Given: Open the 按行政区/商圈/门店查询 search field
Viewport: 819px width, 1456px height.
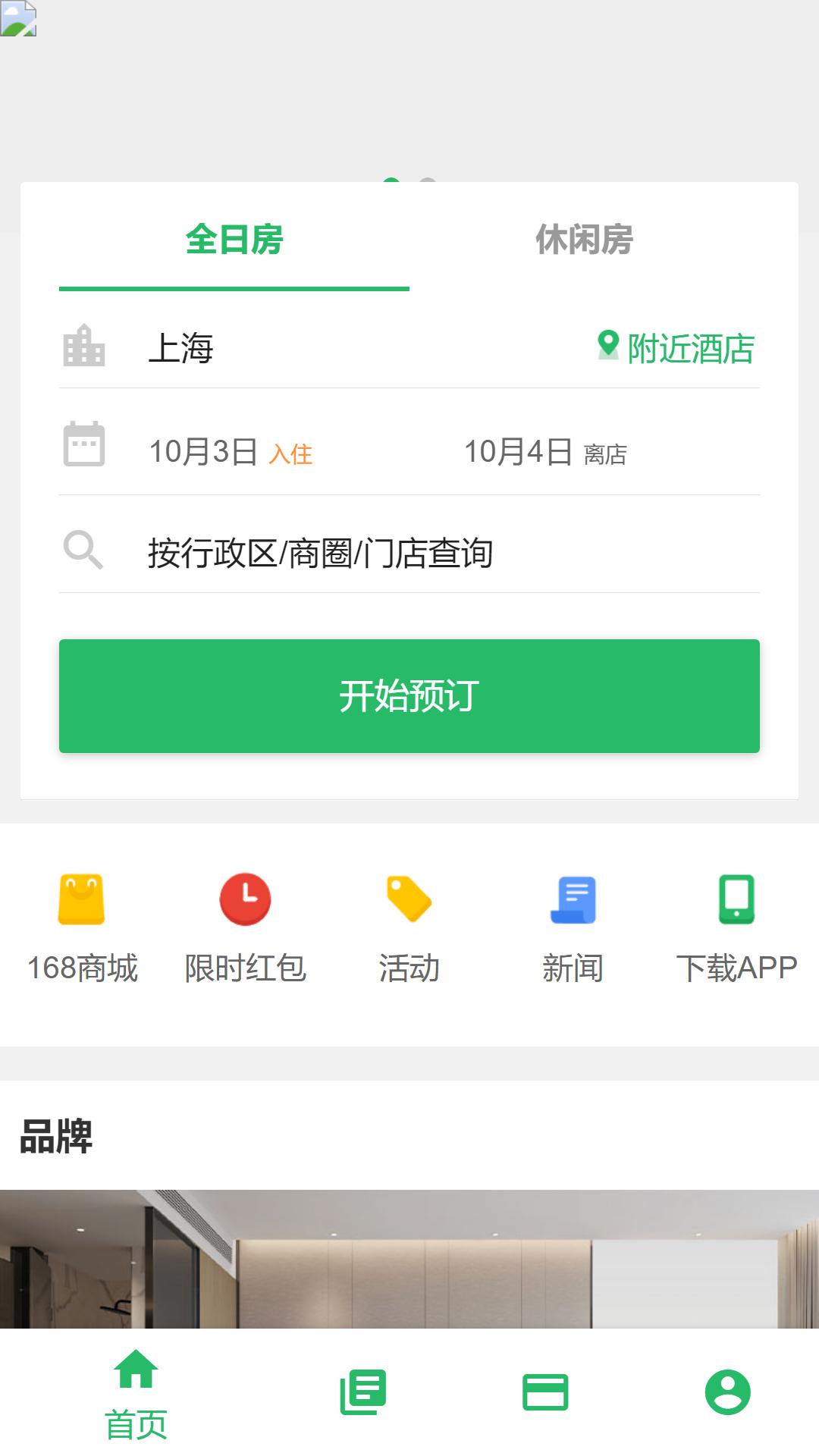Looking at the screenshot, I should pyautogui.click(x=320, y=552).
